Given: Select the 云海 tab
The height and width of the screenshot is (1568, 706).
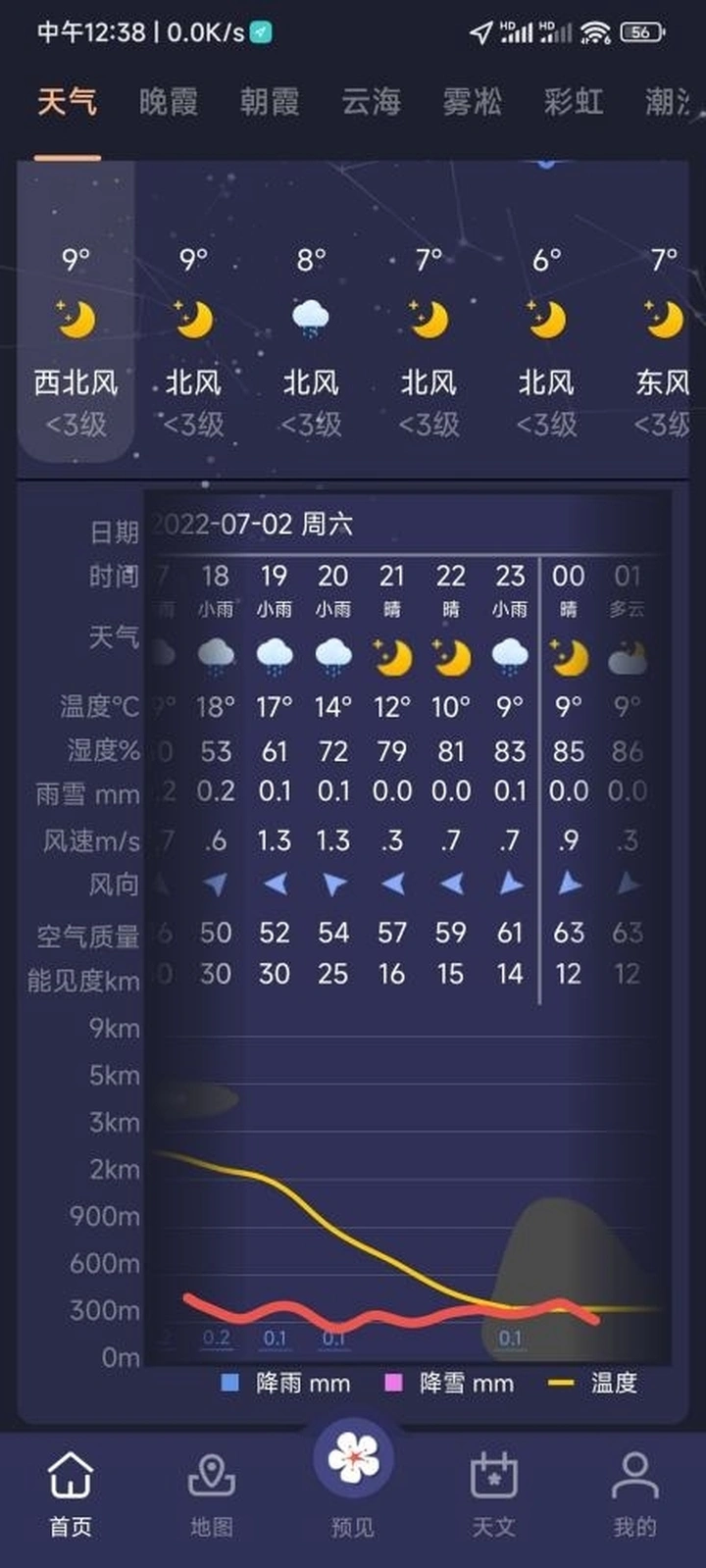Looking at the screenshot, I should pos(371,102).
